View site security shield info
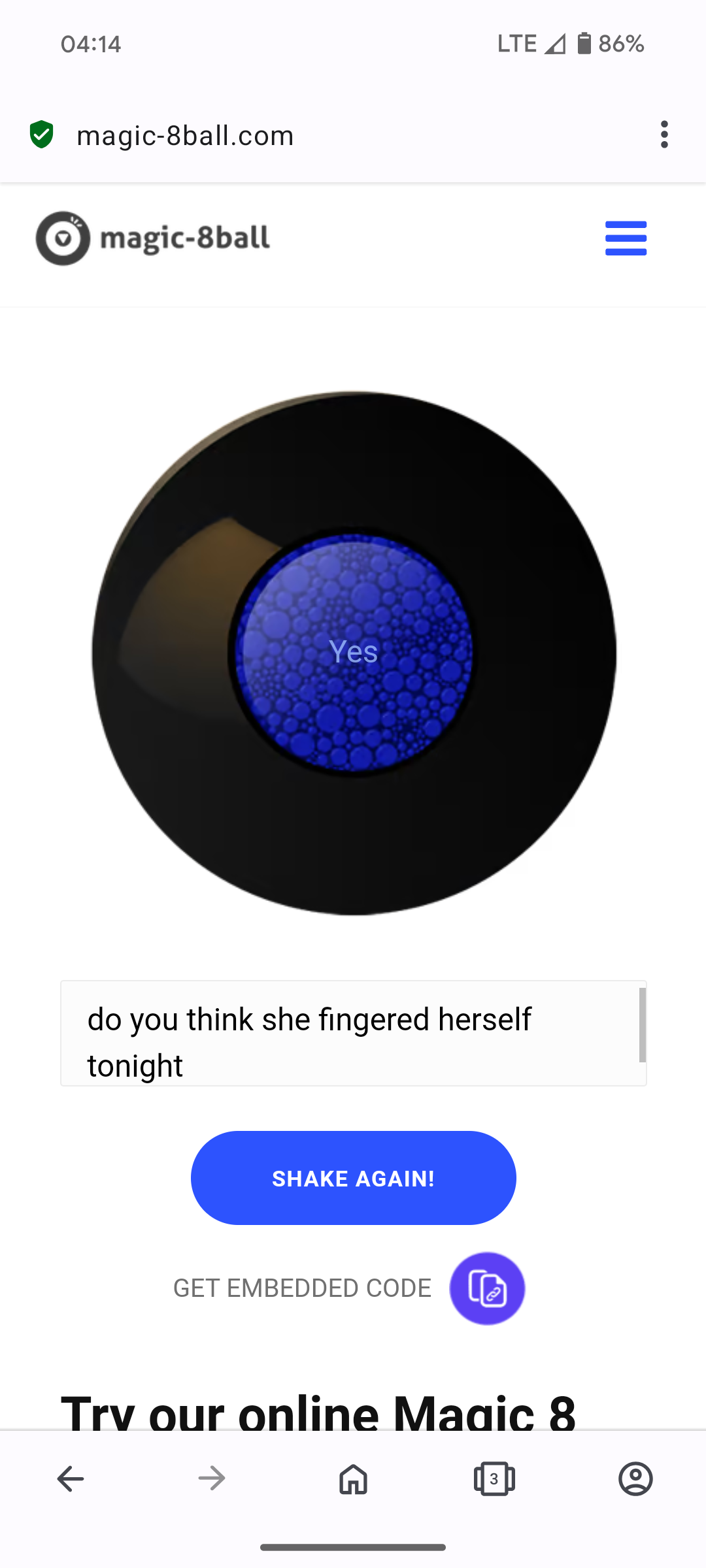 (x=42, y=135)
